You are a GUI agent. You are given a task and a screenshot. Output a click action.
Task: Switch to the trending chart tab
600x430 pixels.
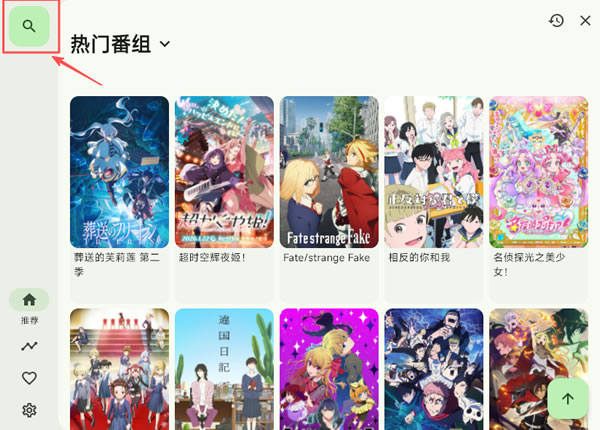[29, 346]
